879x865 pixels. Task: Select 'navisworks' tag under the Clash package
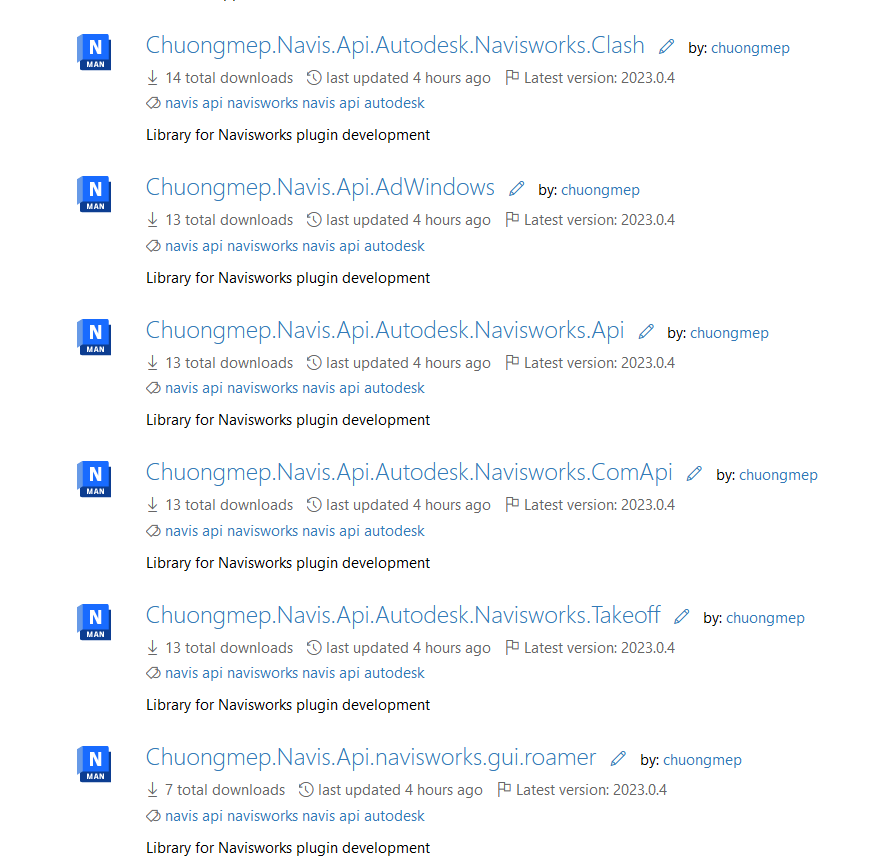(x=263, y=103)
